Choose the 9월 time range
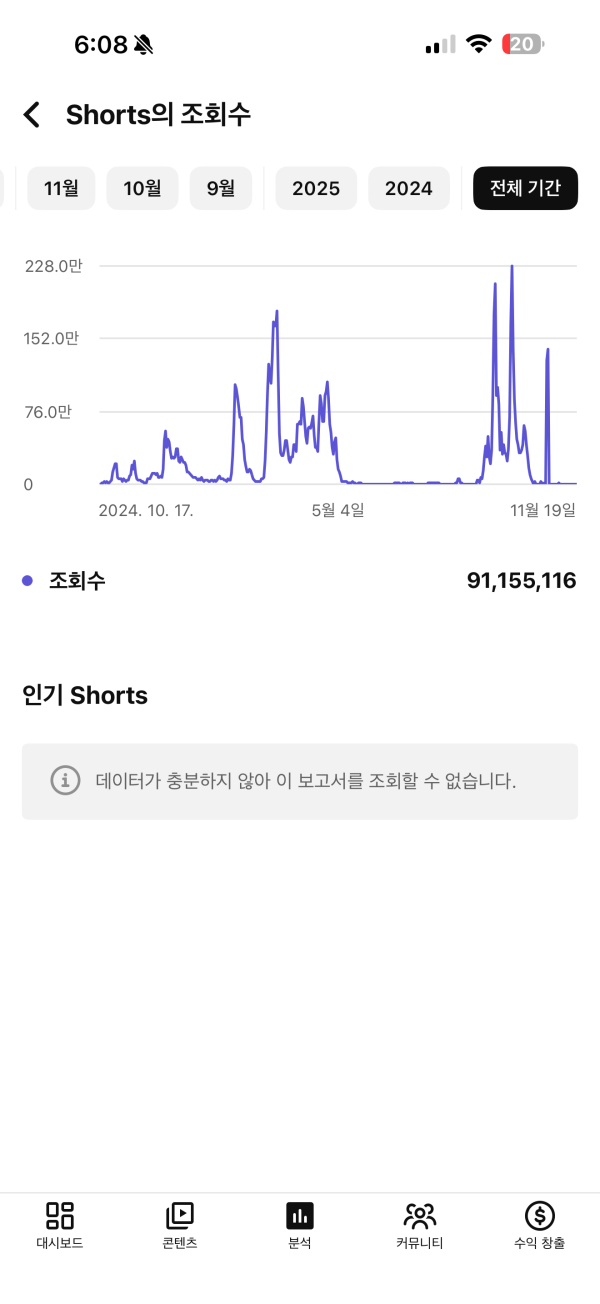600x1304 pixels. click(221, 188)
